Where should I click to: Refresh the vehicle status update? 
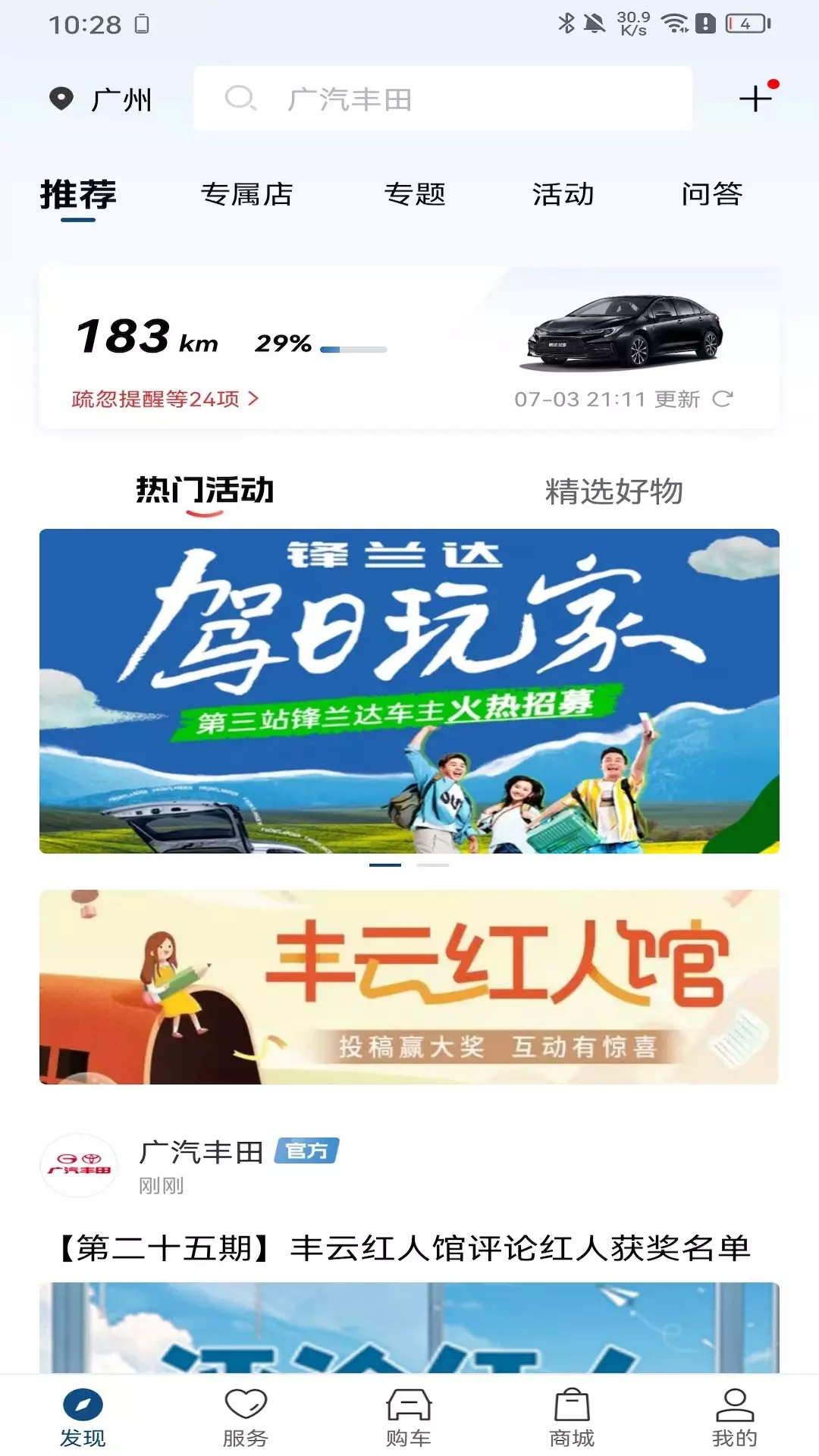coord(723,399)
